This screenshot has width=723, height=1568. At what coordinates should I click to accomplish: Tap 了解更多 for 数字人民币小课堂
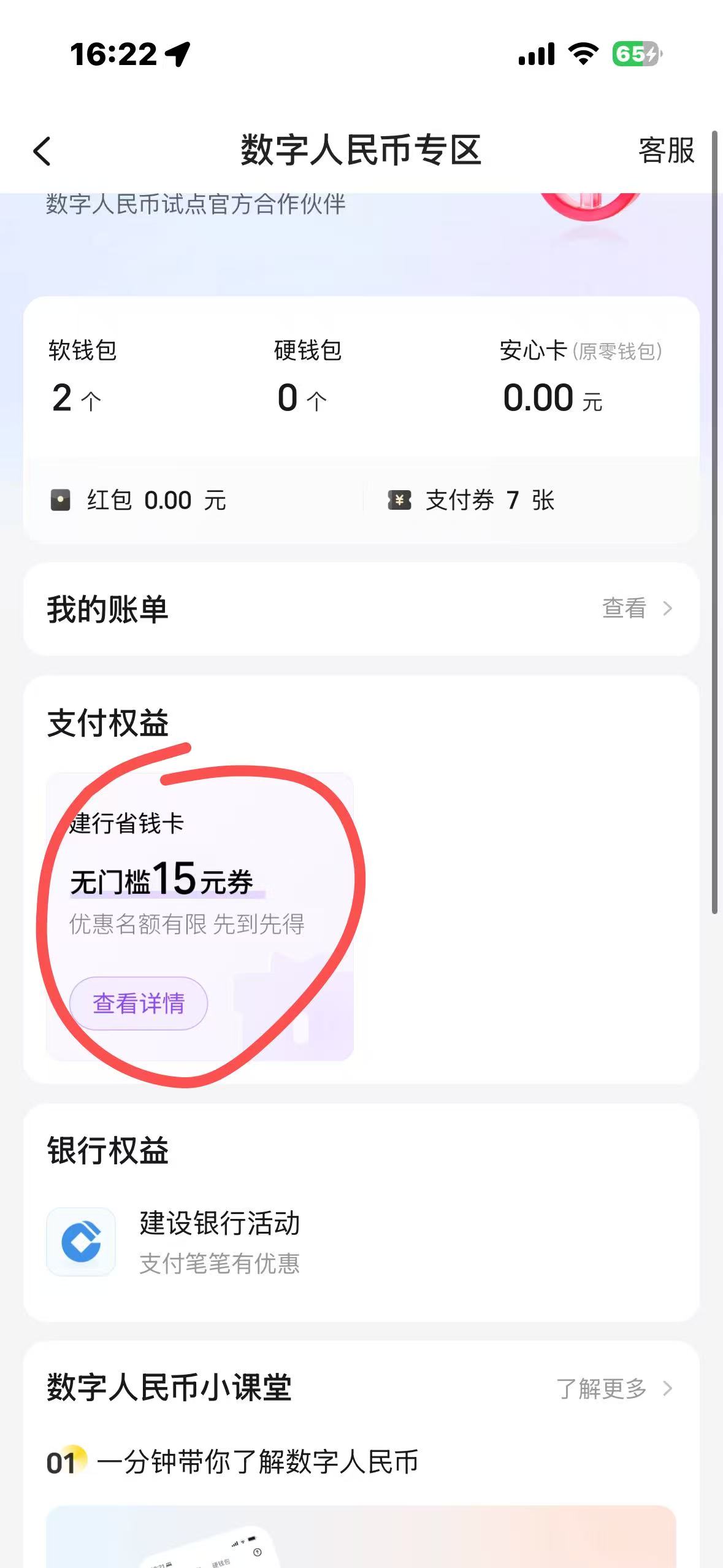coord(613,1388)
